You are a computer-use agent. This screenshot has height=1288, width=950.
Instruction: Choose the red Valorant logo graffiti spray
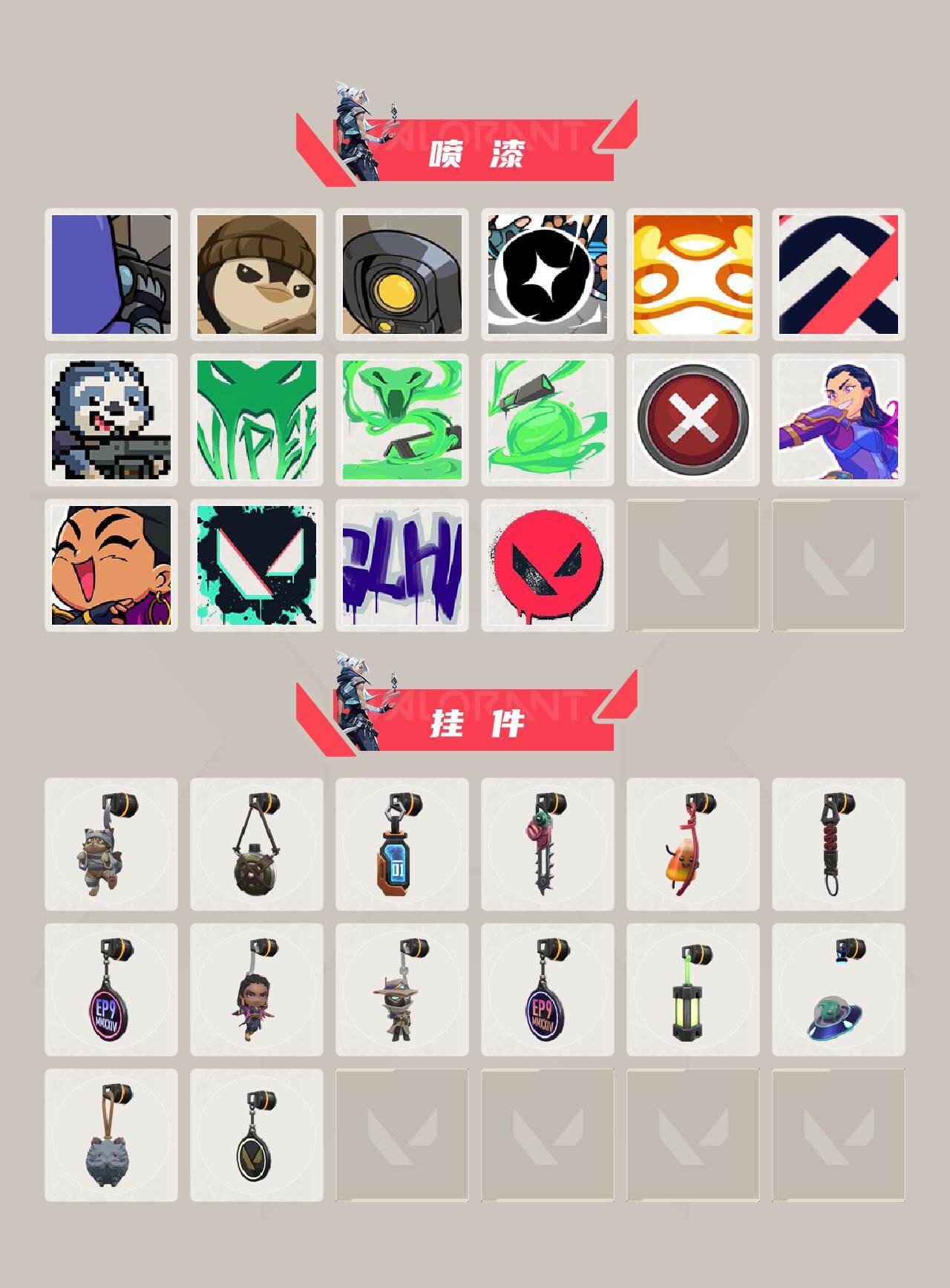pos(548,565)
